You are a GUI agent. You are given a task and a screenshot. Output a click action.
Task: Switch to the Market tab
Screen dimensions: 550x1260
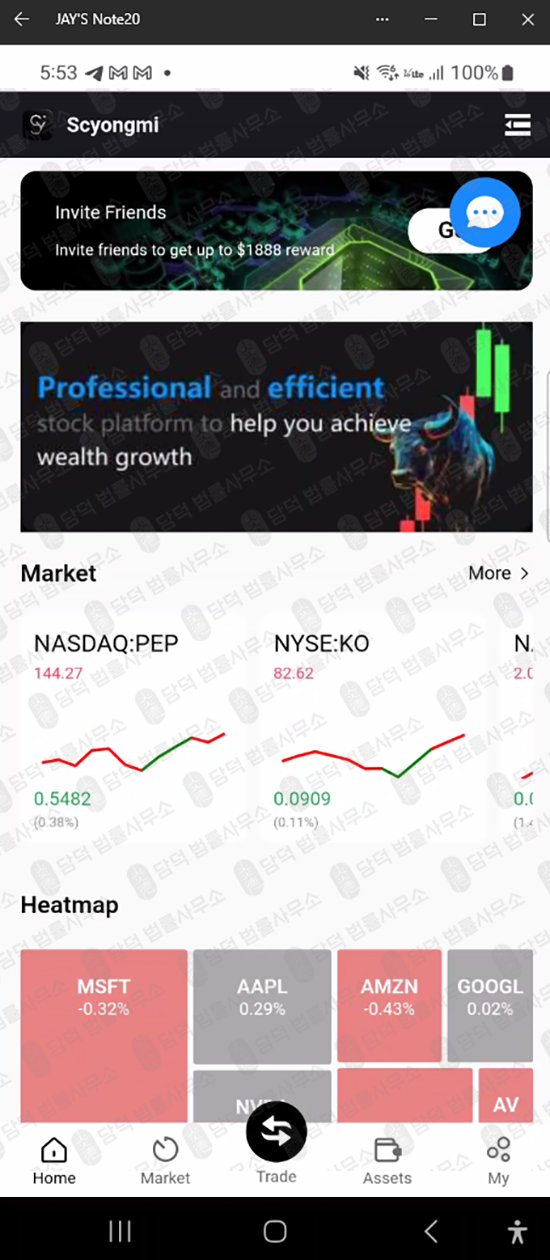pyautogui.click(x=165, y=1161)
